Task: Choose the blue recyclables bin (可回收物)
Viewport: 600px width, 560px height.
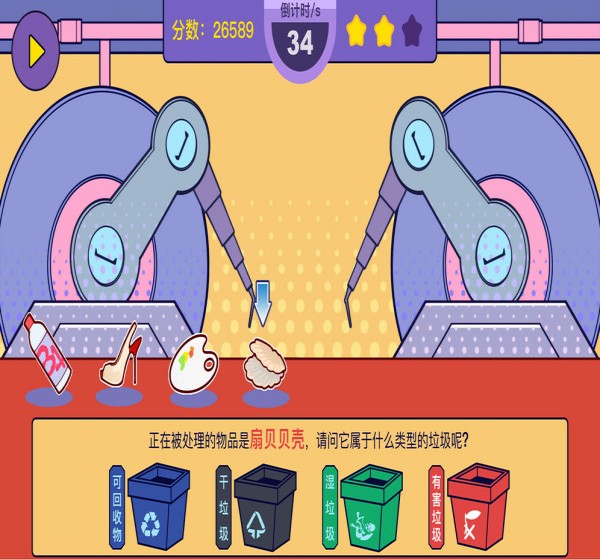Action: [157, 504]
